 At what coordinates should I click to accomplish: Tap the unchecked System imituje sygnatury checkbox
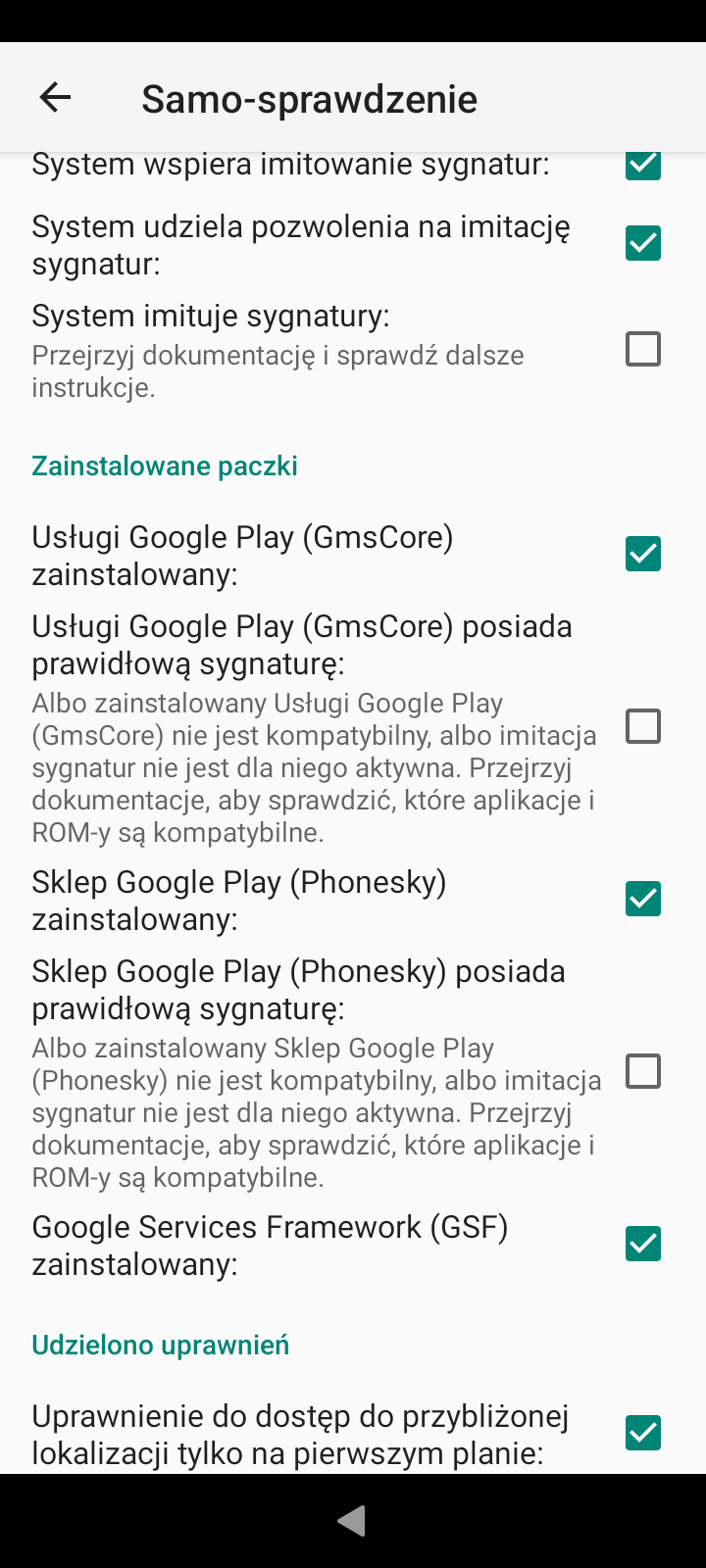(643, 349)
